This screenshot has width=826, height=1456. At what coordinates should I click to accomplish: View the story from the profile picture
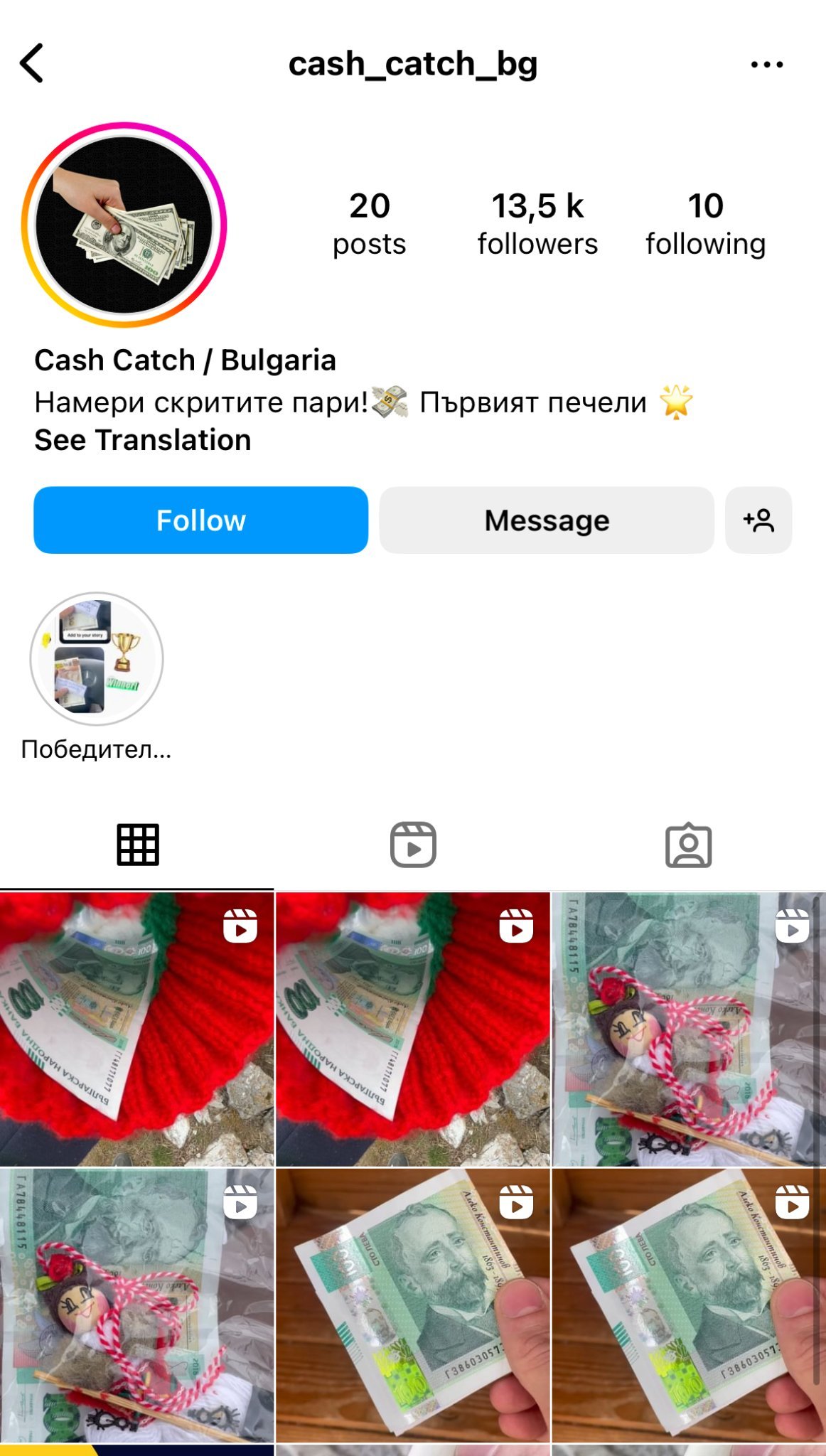pos(124,225)
